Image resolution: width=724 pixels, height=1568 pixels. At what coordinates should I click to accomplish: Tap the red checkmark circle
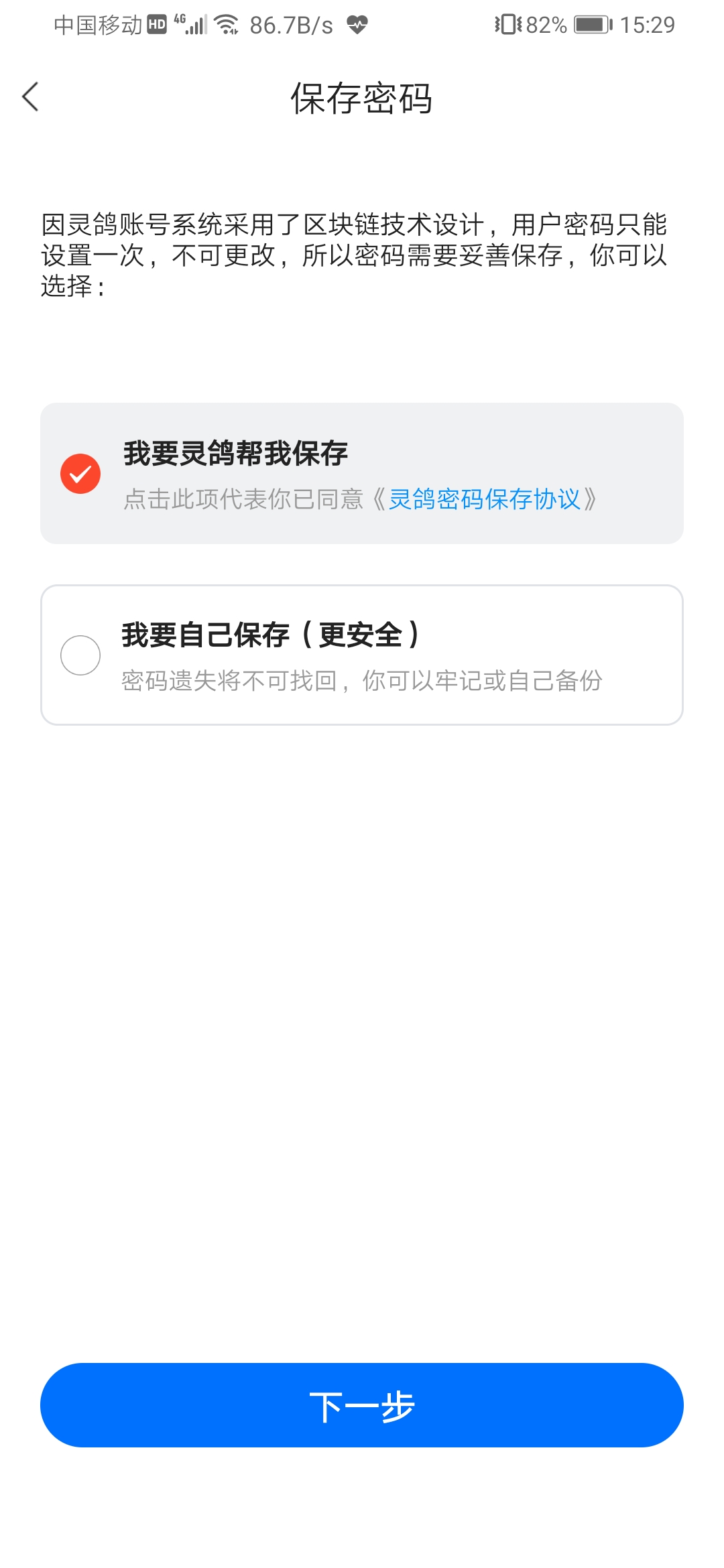(x=80, y=472)
